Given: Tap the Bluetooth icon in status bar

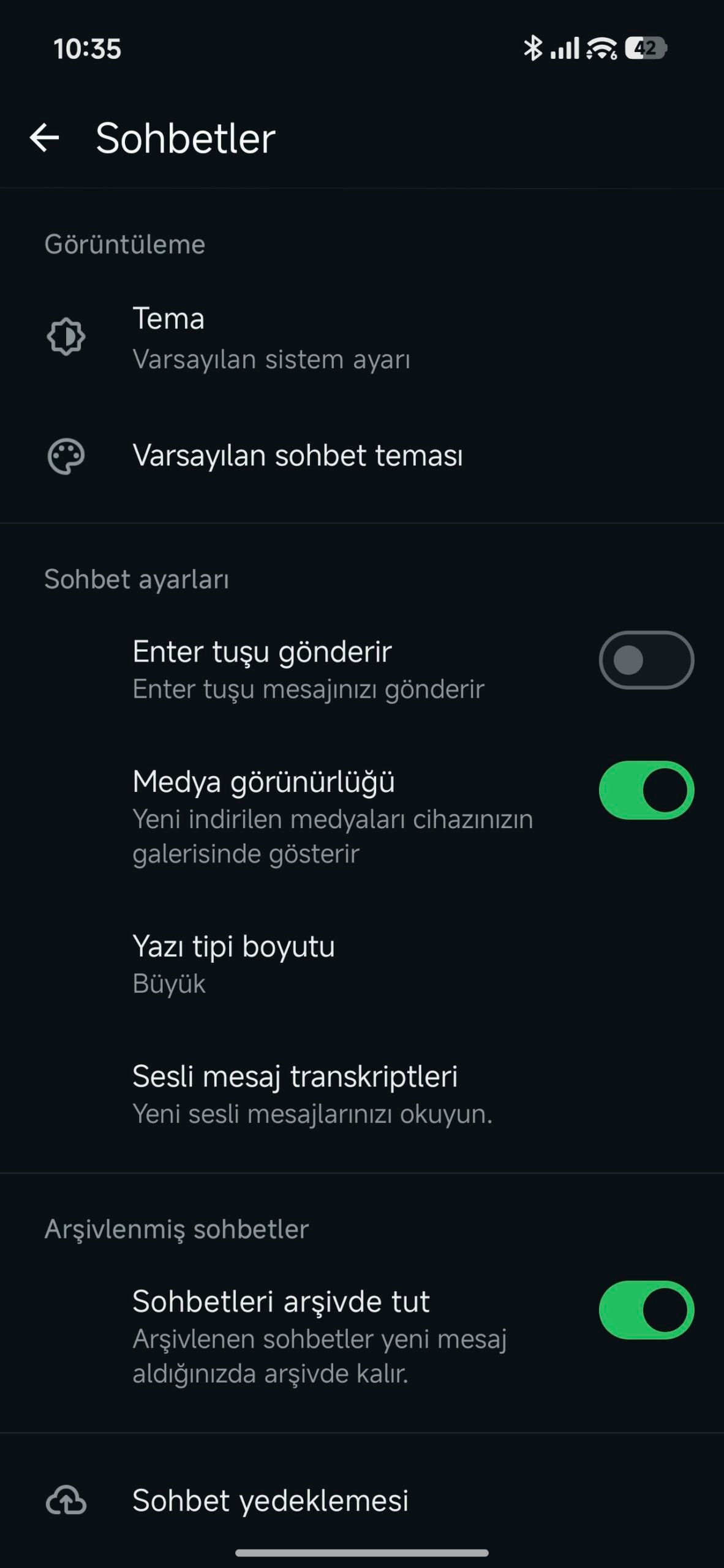Looking at the screenshot, I should point(532,48).
